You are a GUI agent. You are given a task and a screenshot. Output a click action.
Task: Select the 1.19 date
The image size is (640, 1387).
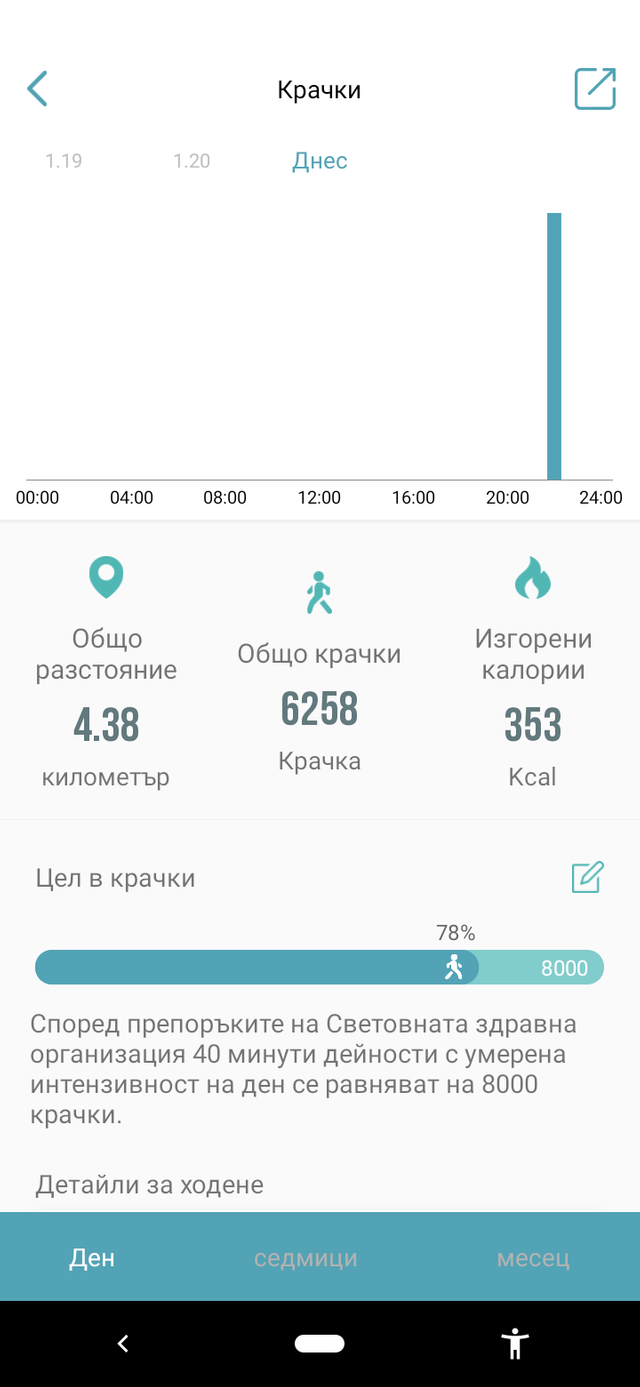(64, 161)
